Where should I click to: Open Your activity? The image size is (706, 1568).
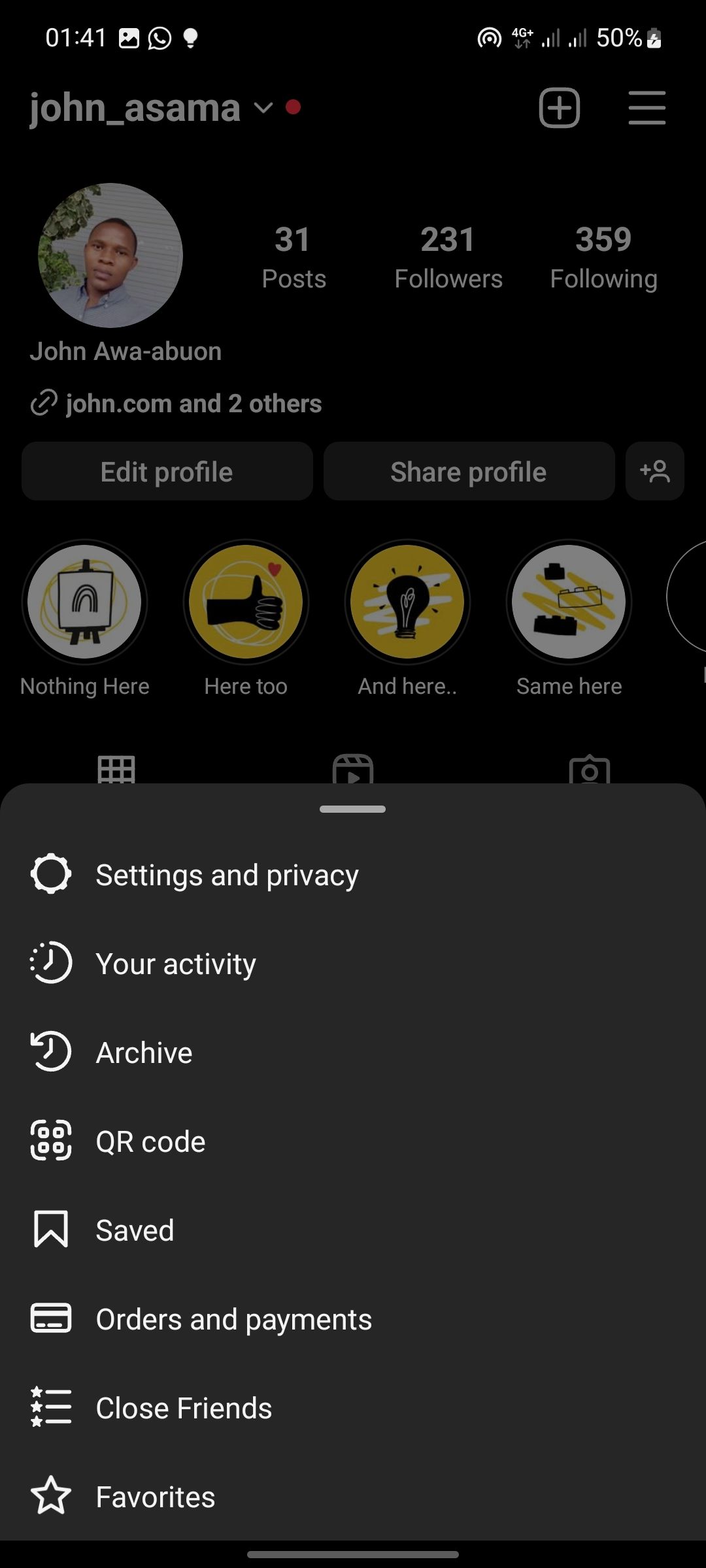(x=175, y=964)
